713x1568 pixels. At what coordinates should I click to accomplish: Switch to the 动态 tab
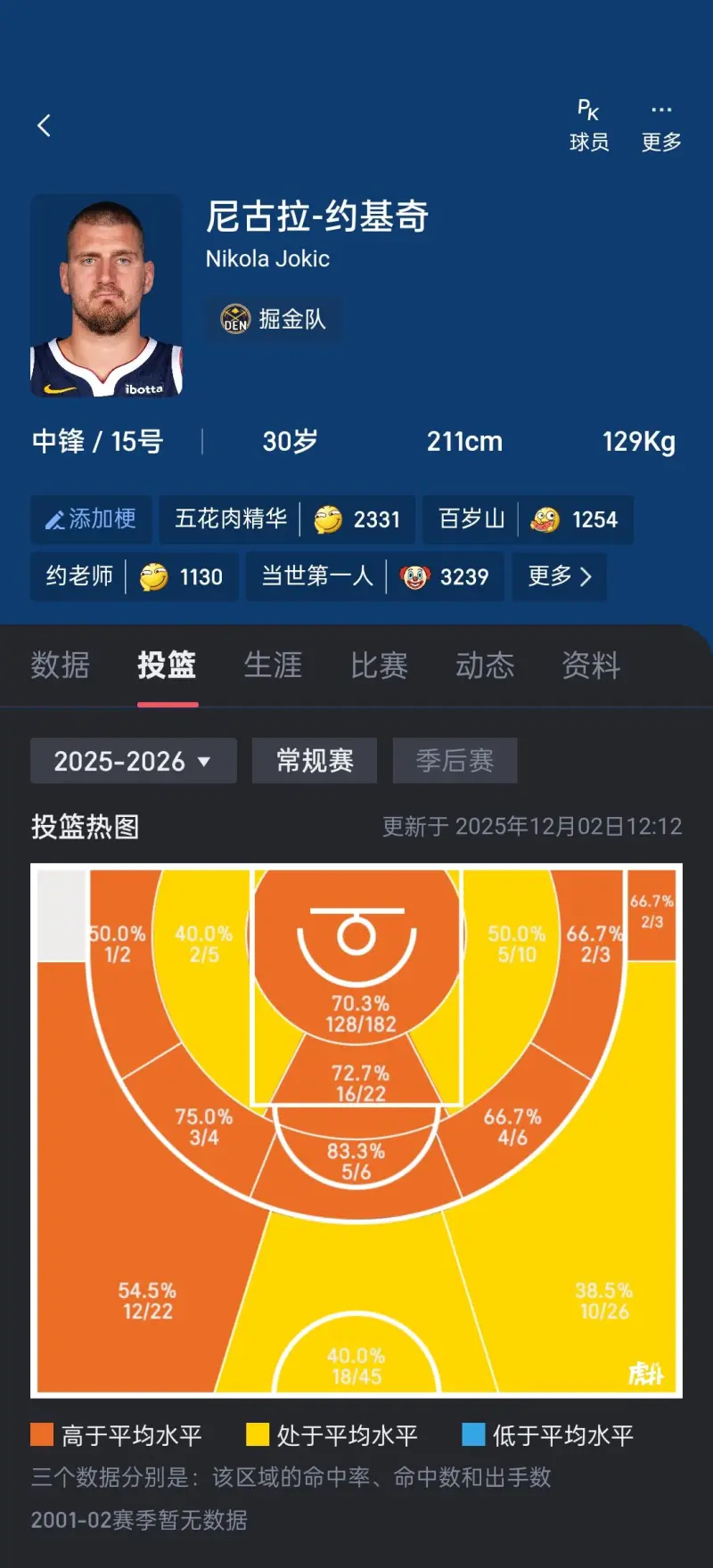click(x=485, y=666)
